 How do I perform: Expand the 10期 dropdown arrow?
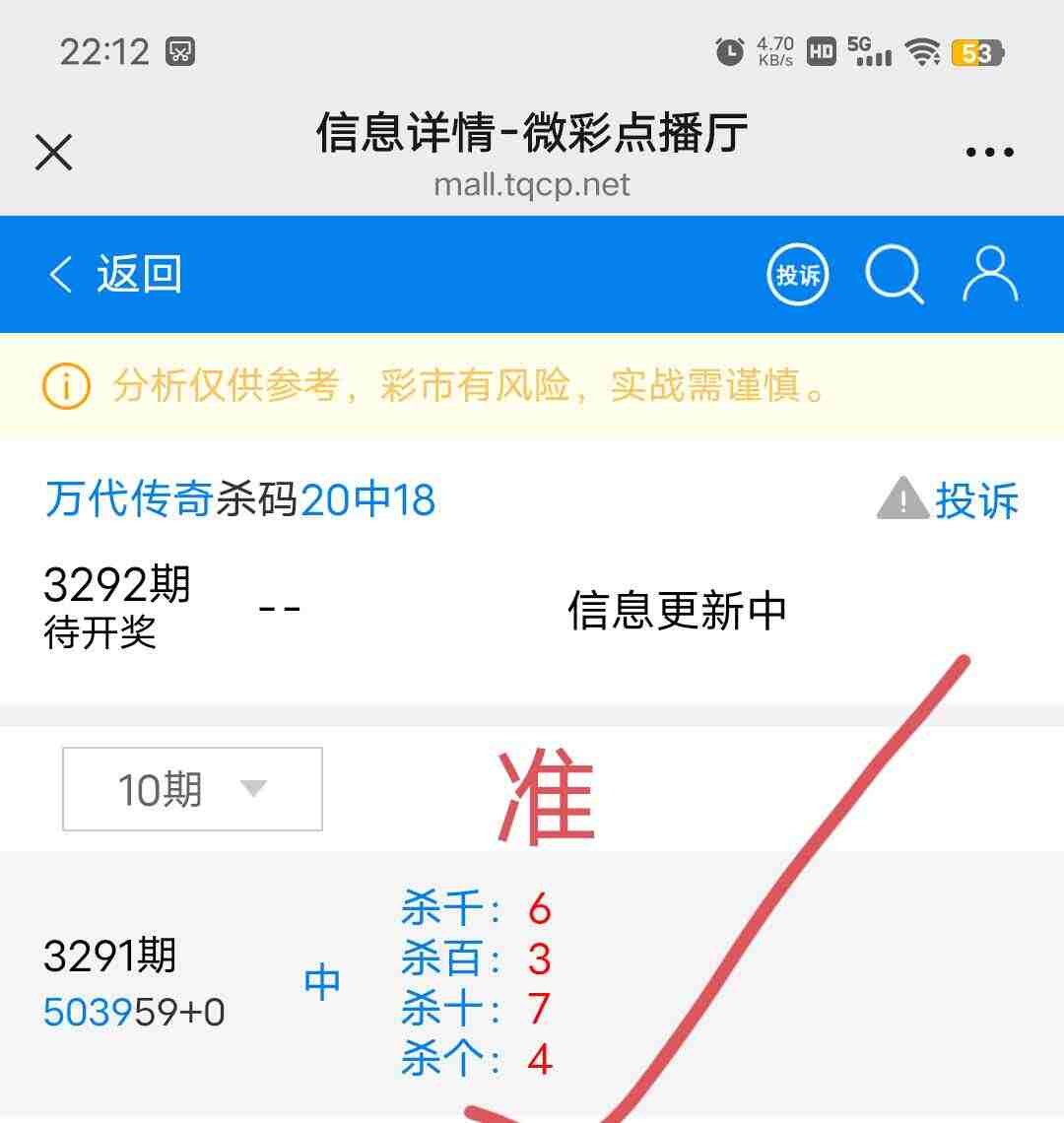point(253,787)
